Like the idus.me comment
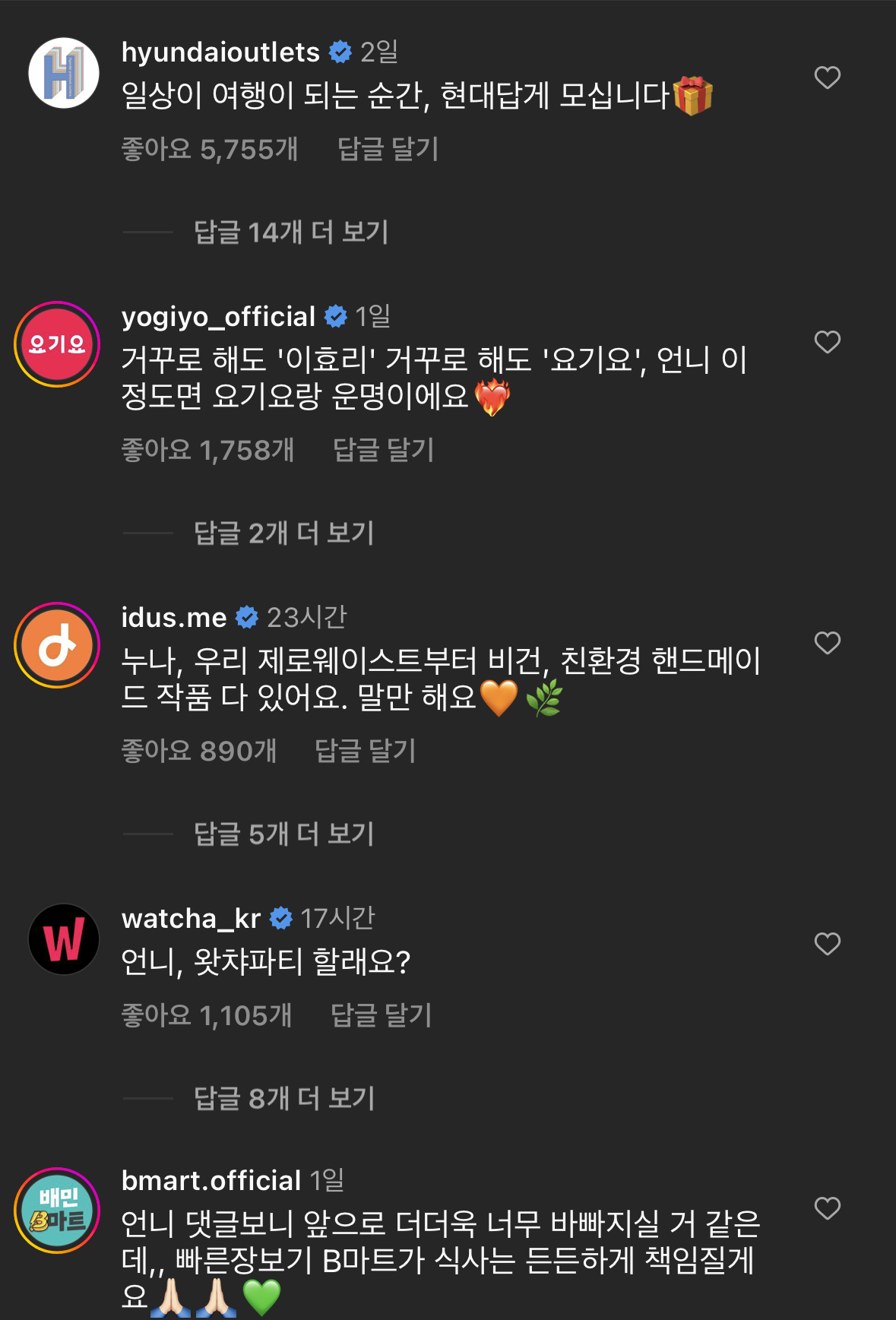The width and height of the screenshot is (896, 1320). 827,643
